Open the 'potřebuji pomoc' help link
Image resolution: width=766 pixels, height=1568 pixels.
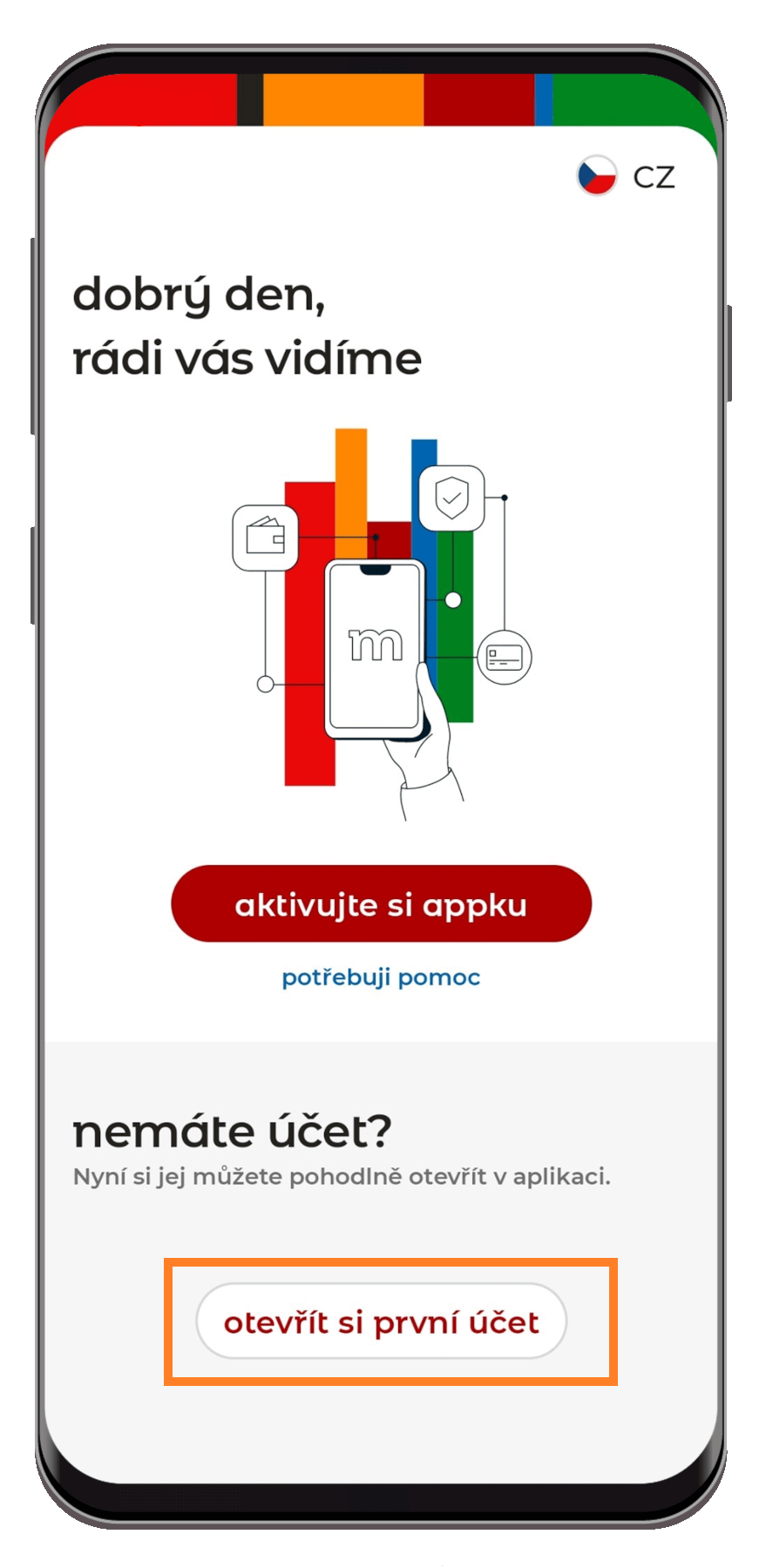click(381, 977)
